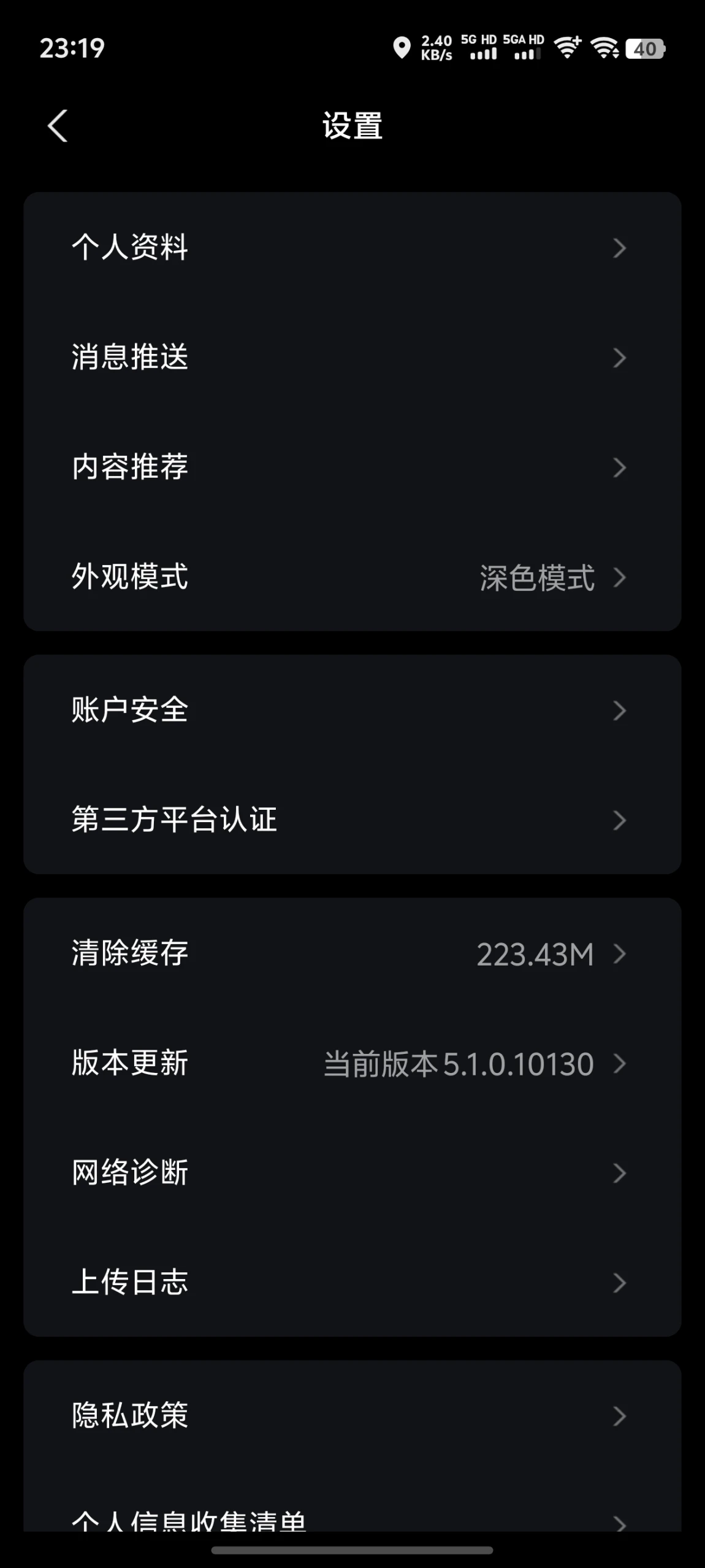Open 内容推荐 settings
The height and width of the screenshot is (1568, 705).
[x=352, y=467]
